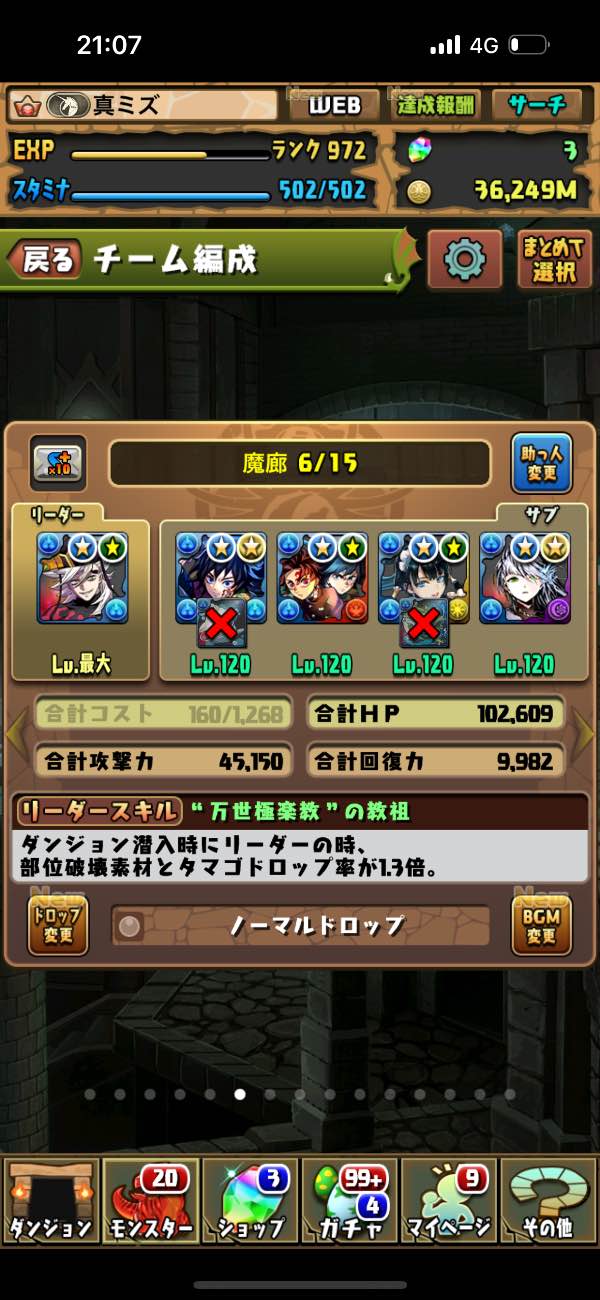Show the next team with right arrow
Image resolution: width=600 pixels, height=1300 pixels.
(585, 735)
